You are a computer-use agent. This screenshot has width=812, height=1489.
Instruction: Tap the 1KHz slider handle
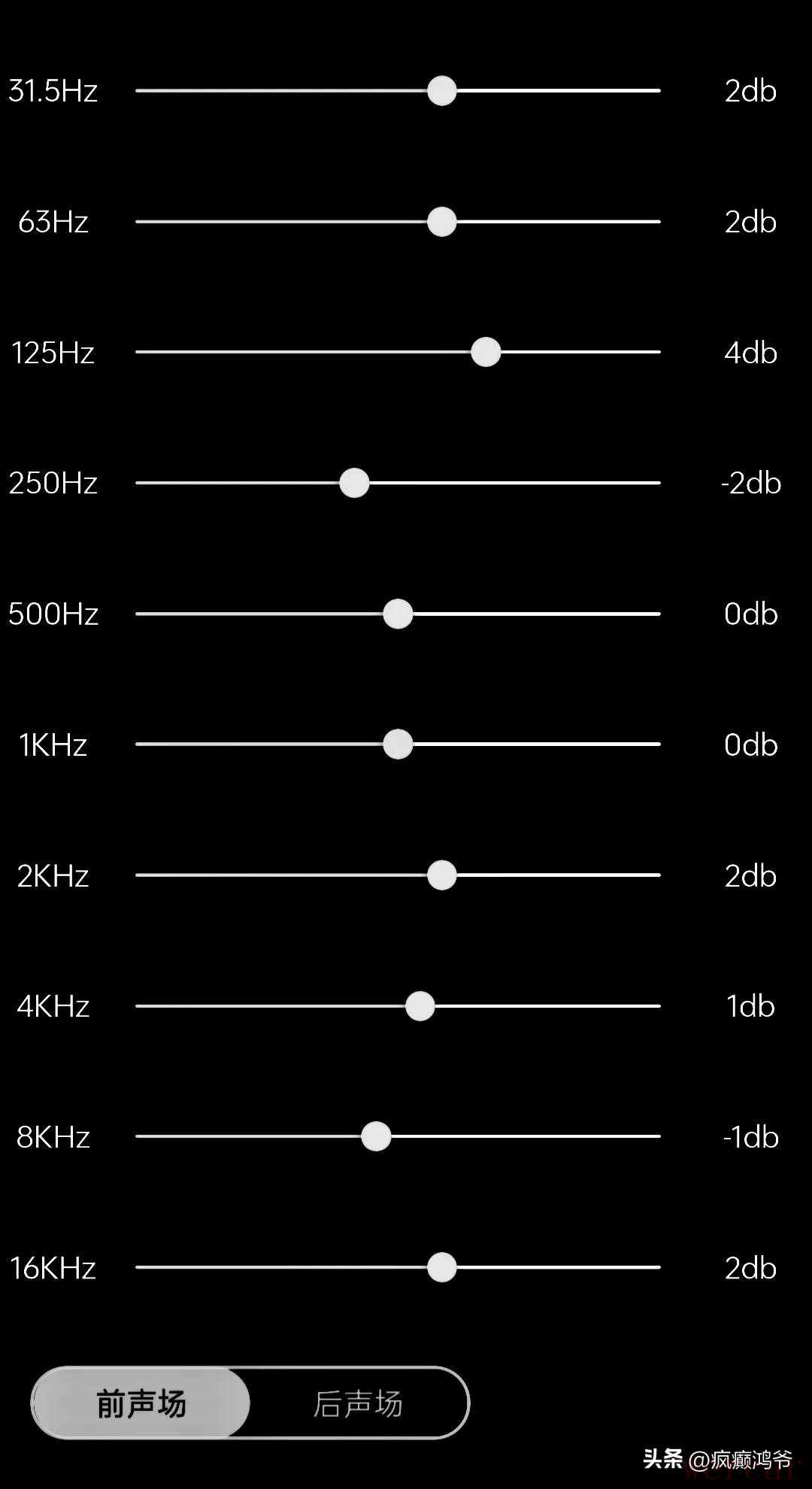click(398, 744)
